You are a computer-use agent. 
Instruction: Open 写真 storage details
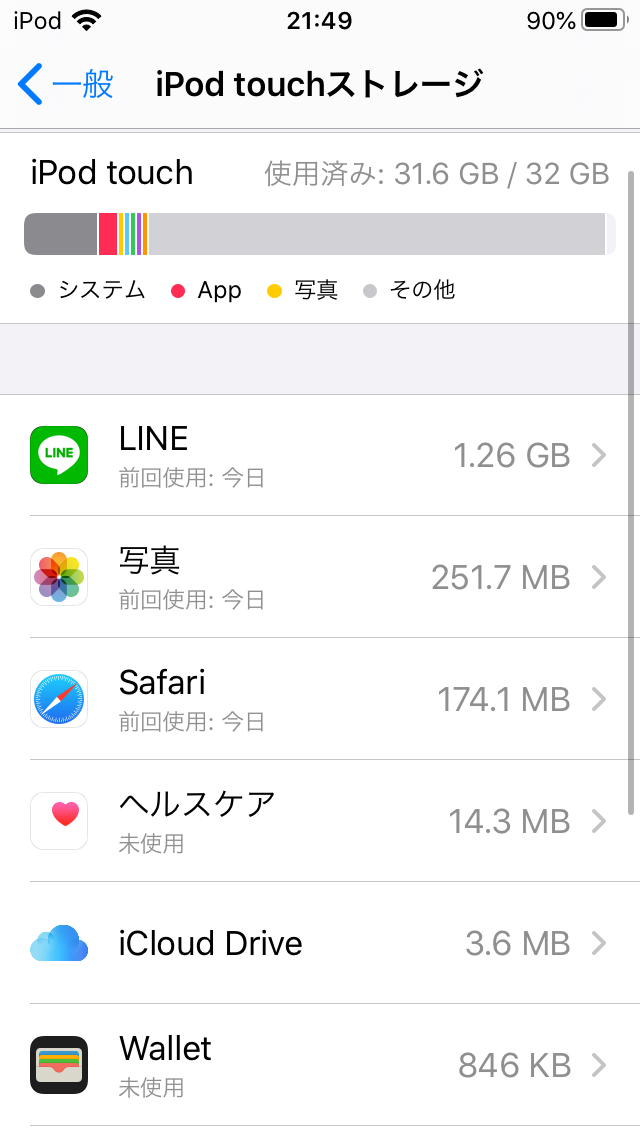click(x=320, y=577)
